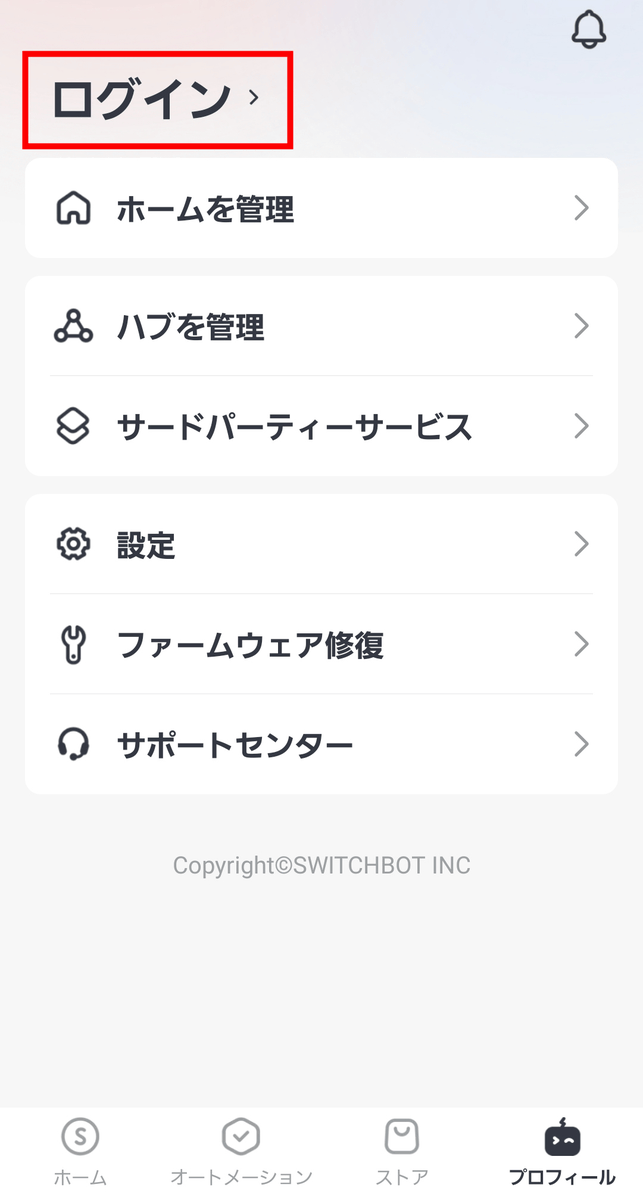
Task: Switch to the オートメーション tab
Action: (241, 1151)
